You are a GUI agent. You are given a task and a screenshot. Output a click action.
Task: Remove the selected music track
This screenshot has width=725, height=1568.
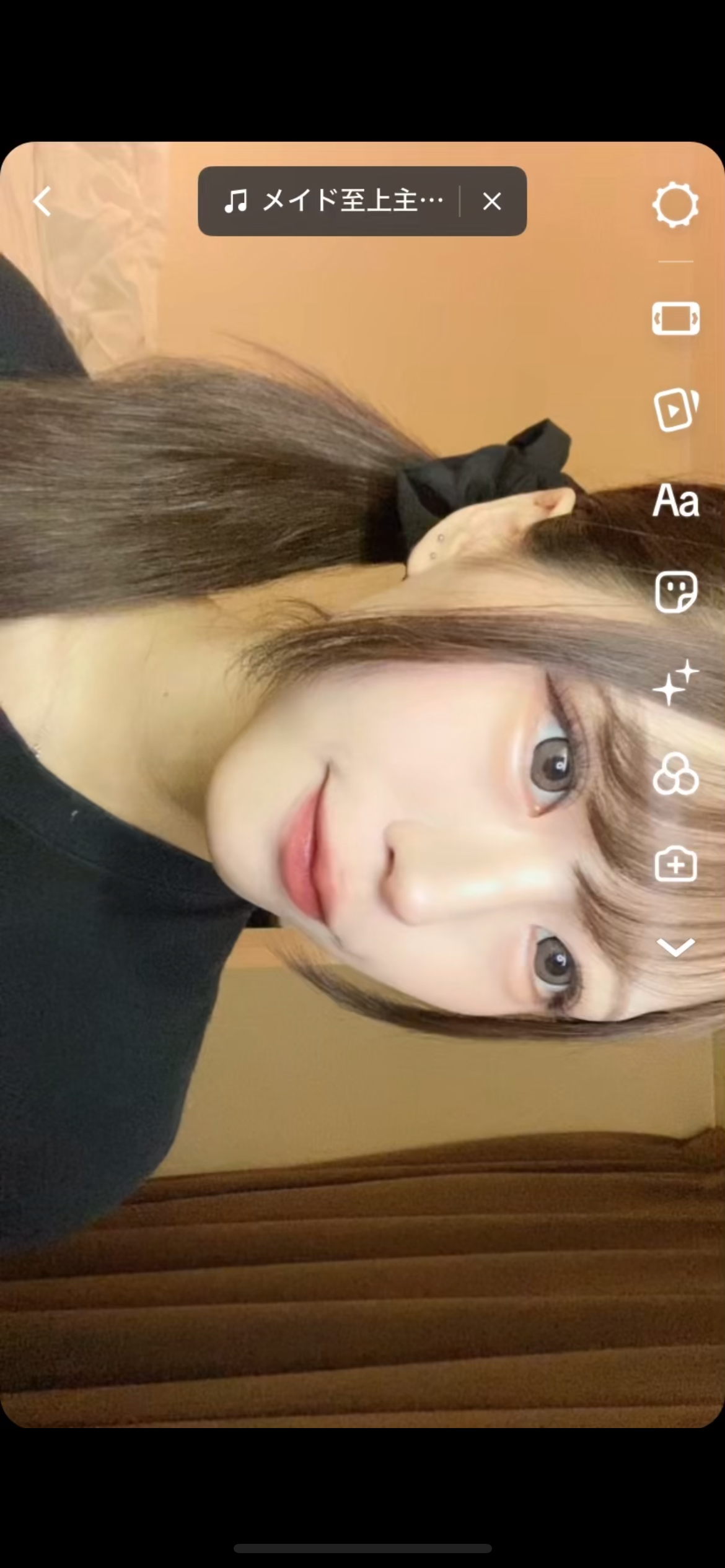(492, 201)
